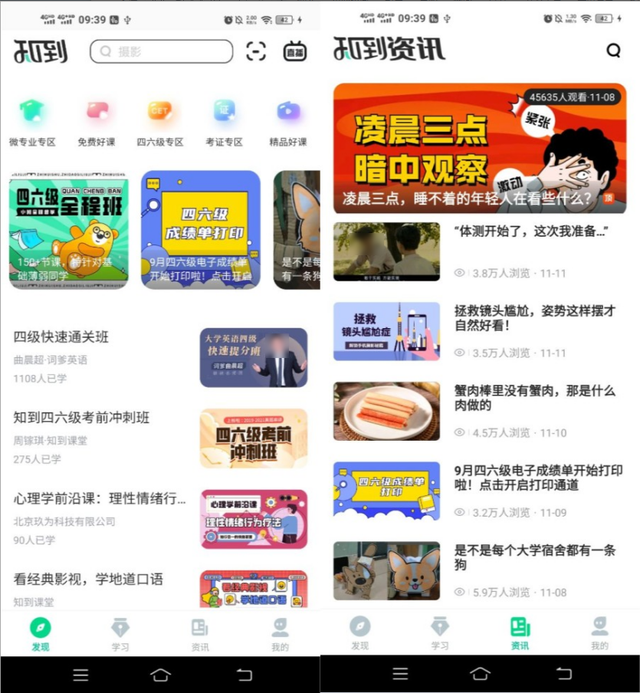This screenshot has height=693, width=640.
Task: Open the 凌晨三点暗中观察 featured banner
Action: coord(473,148)
